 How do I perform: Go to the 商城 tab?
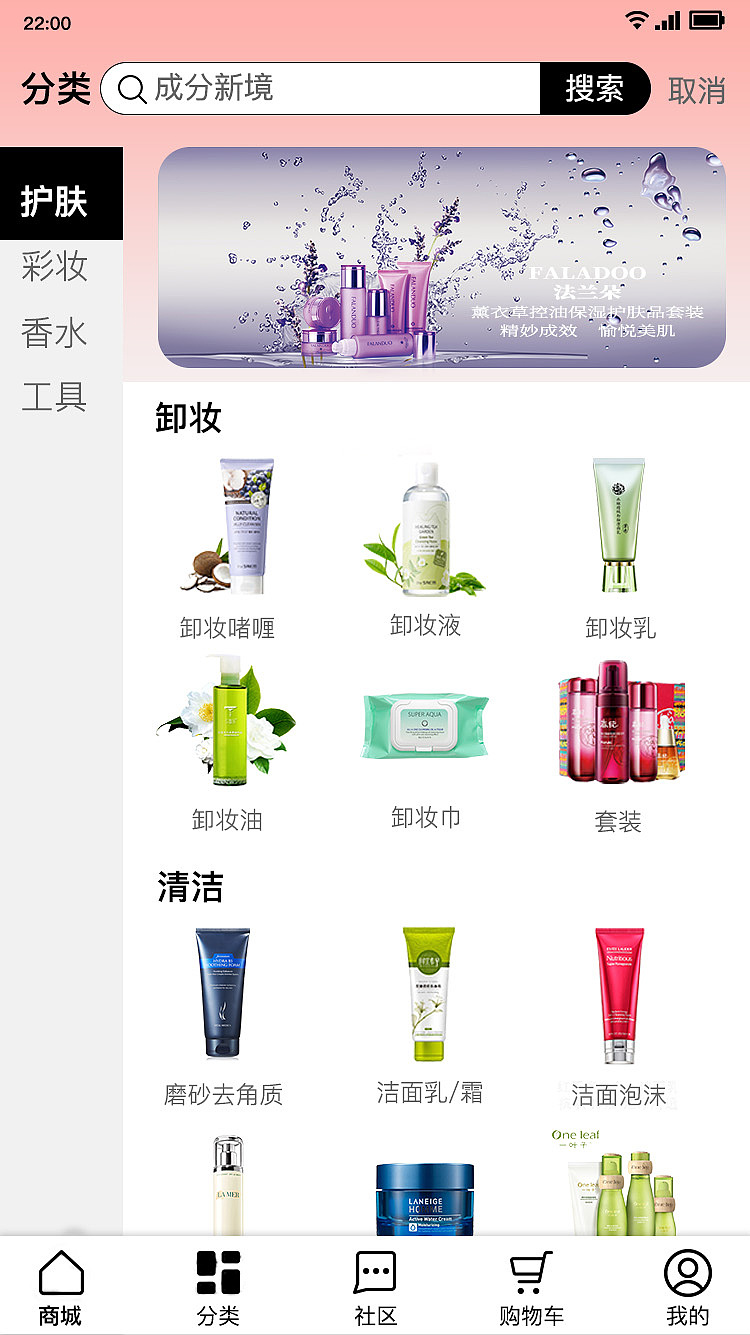pos(61,1288)
